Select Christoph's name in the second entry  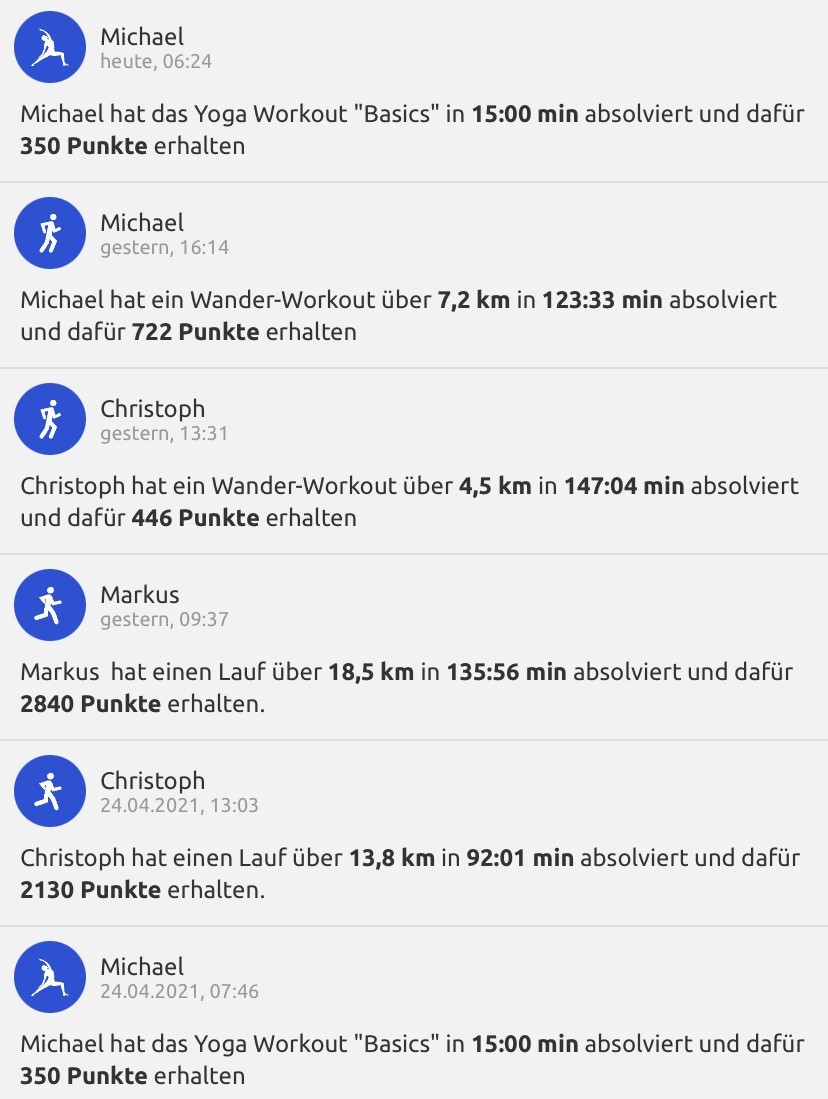click(153, 408)
